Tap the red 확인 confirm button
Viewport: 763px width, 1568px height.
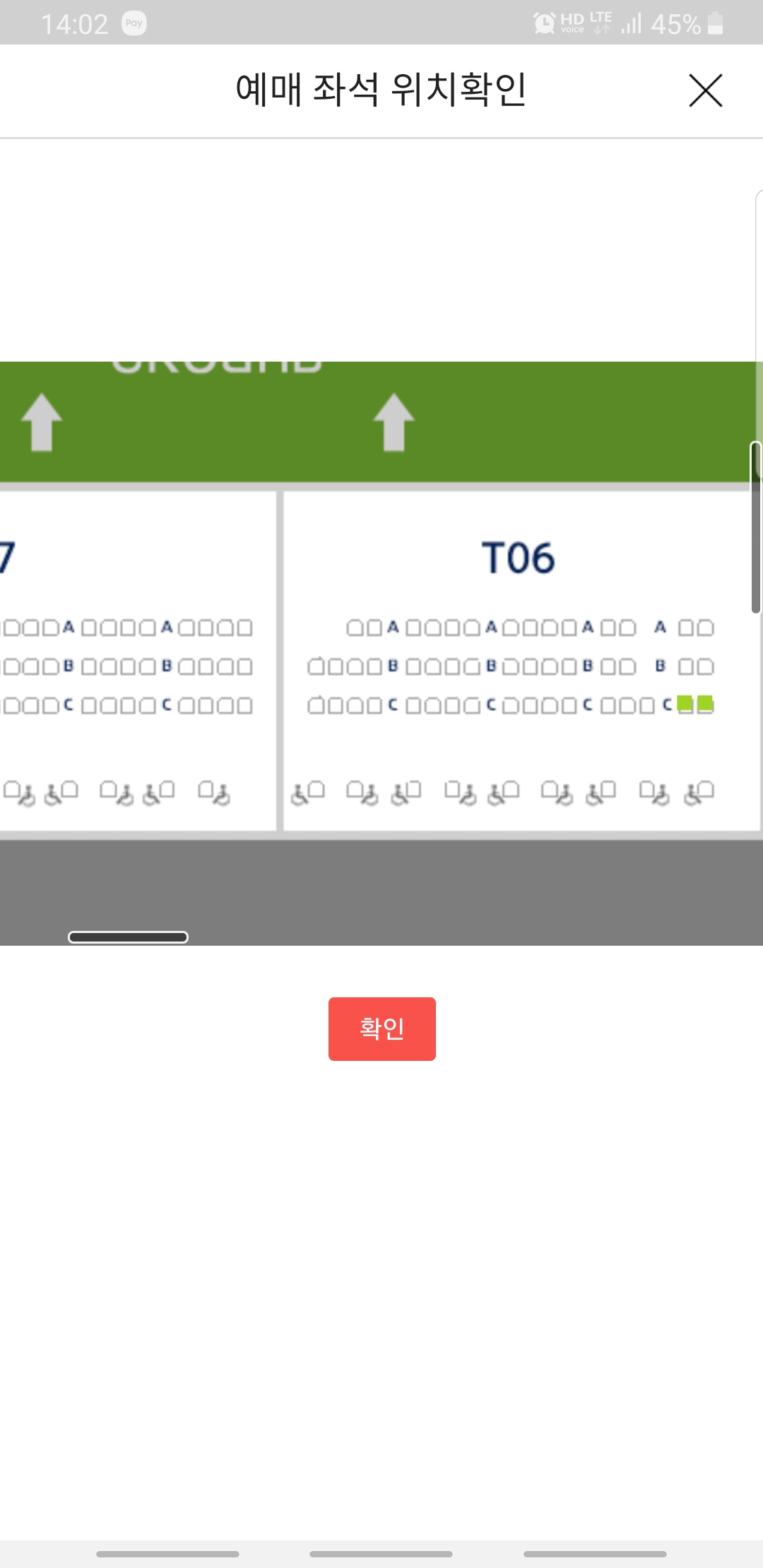coord(381,1028)
